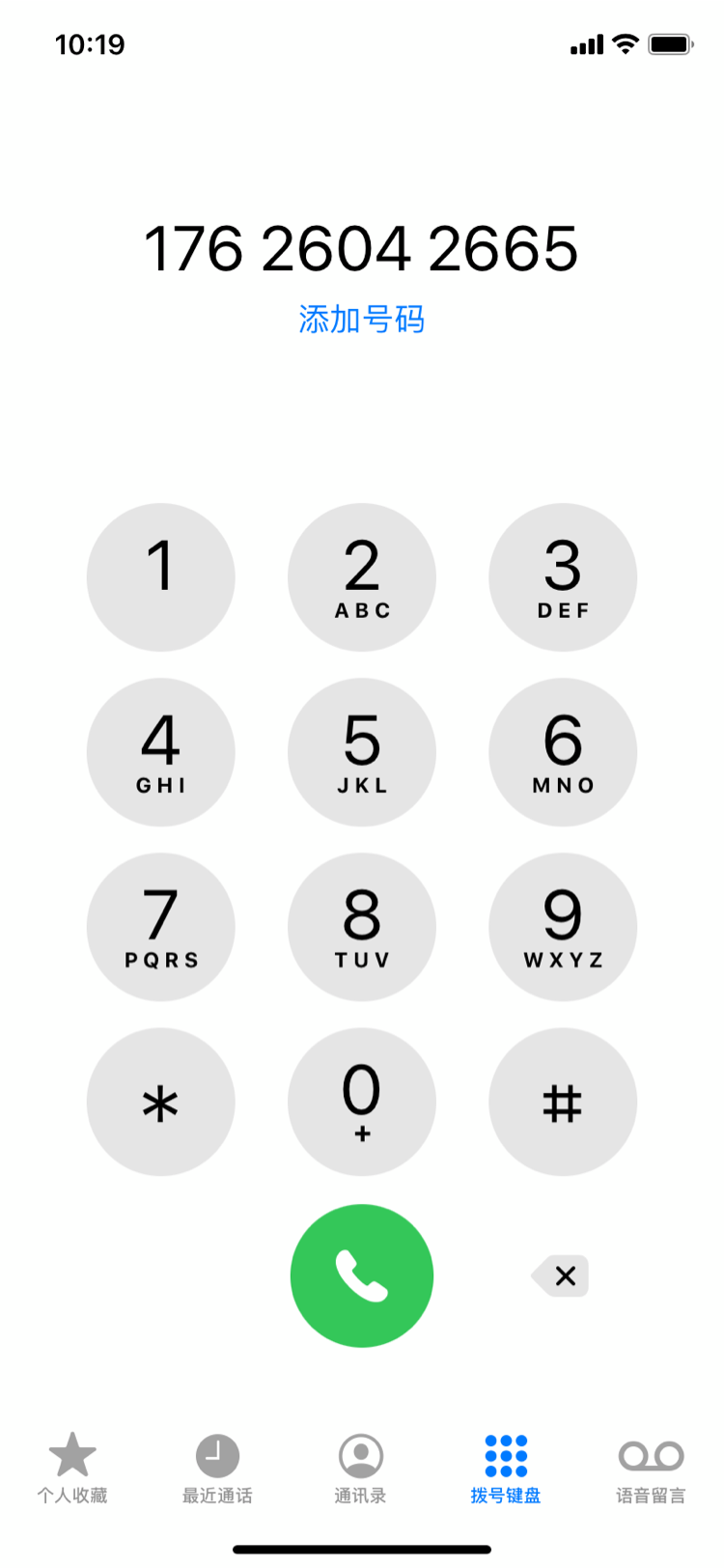Image resolution: width=724 pixels, height=1568 pixels.
Task: Select the 拨号键盘 tab
Action: (x=506, y=1469)
